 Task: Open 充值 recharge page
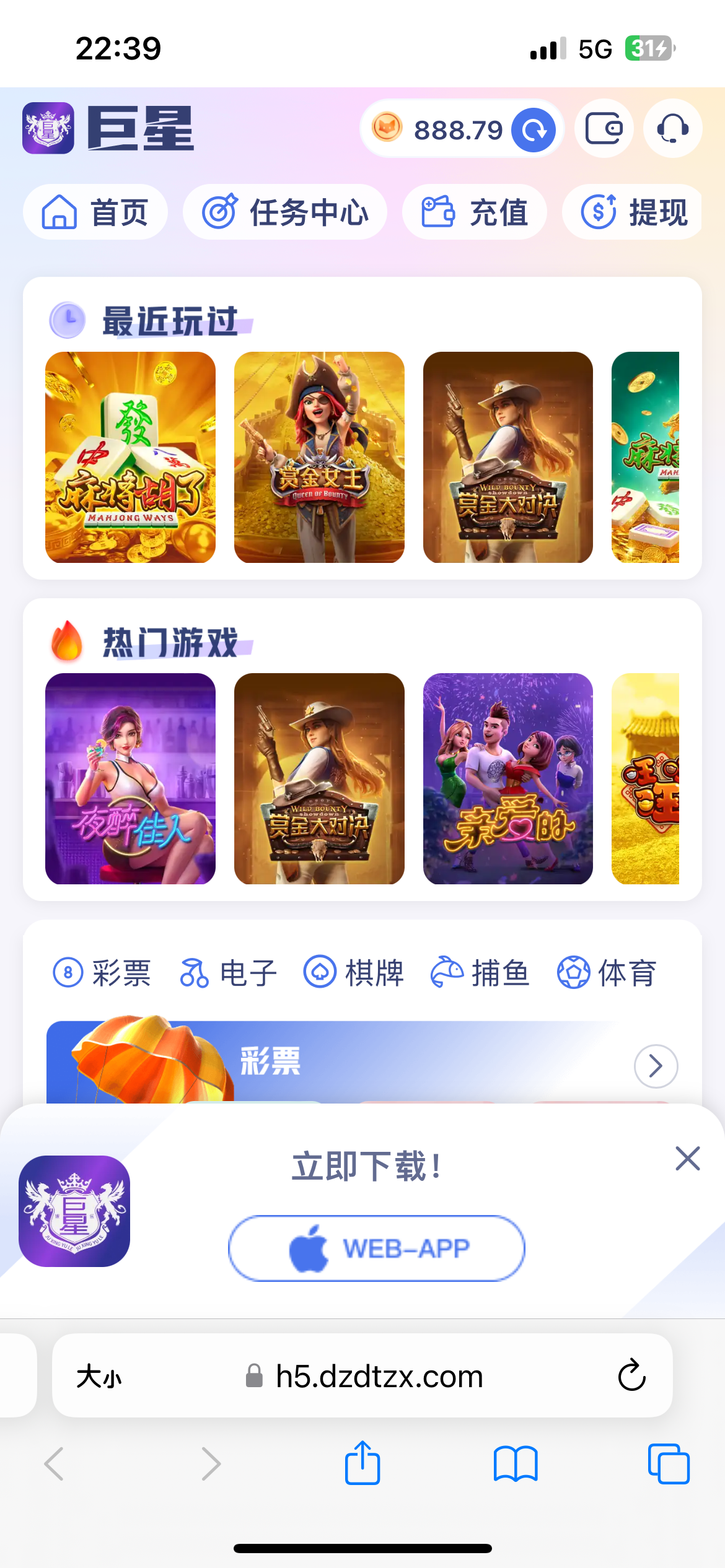(475, 212)
